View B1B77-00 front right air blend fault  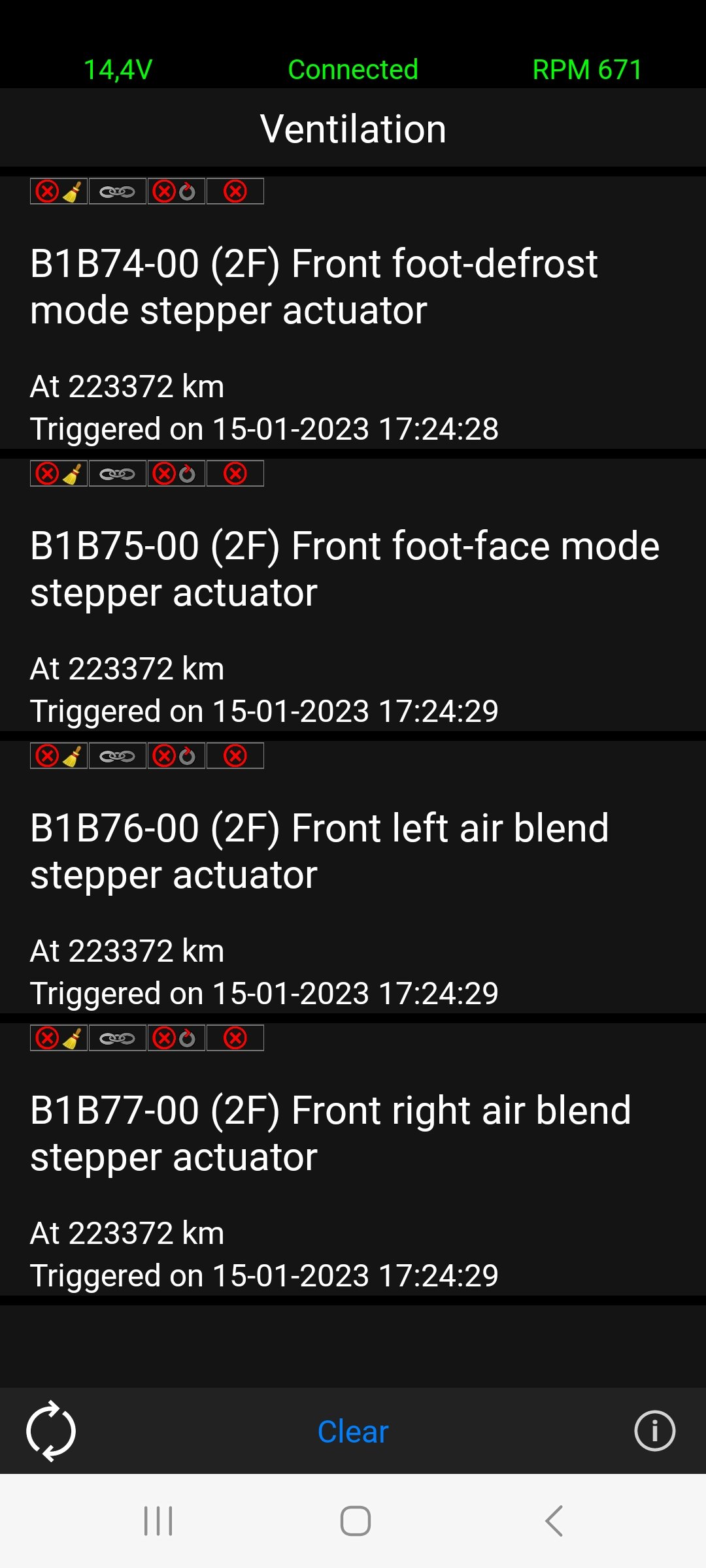point(330,1134)
